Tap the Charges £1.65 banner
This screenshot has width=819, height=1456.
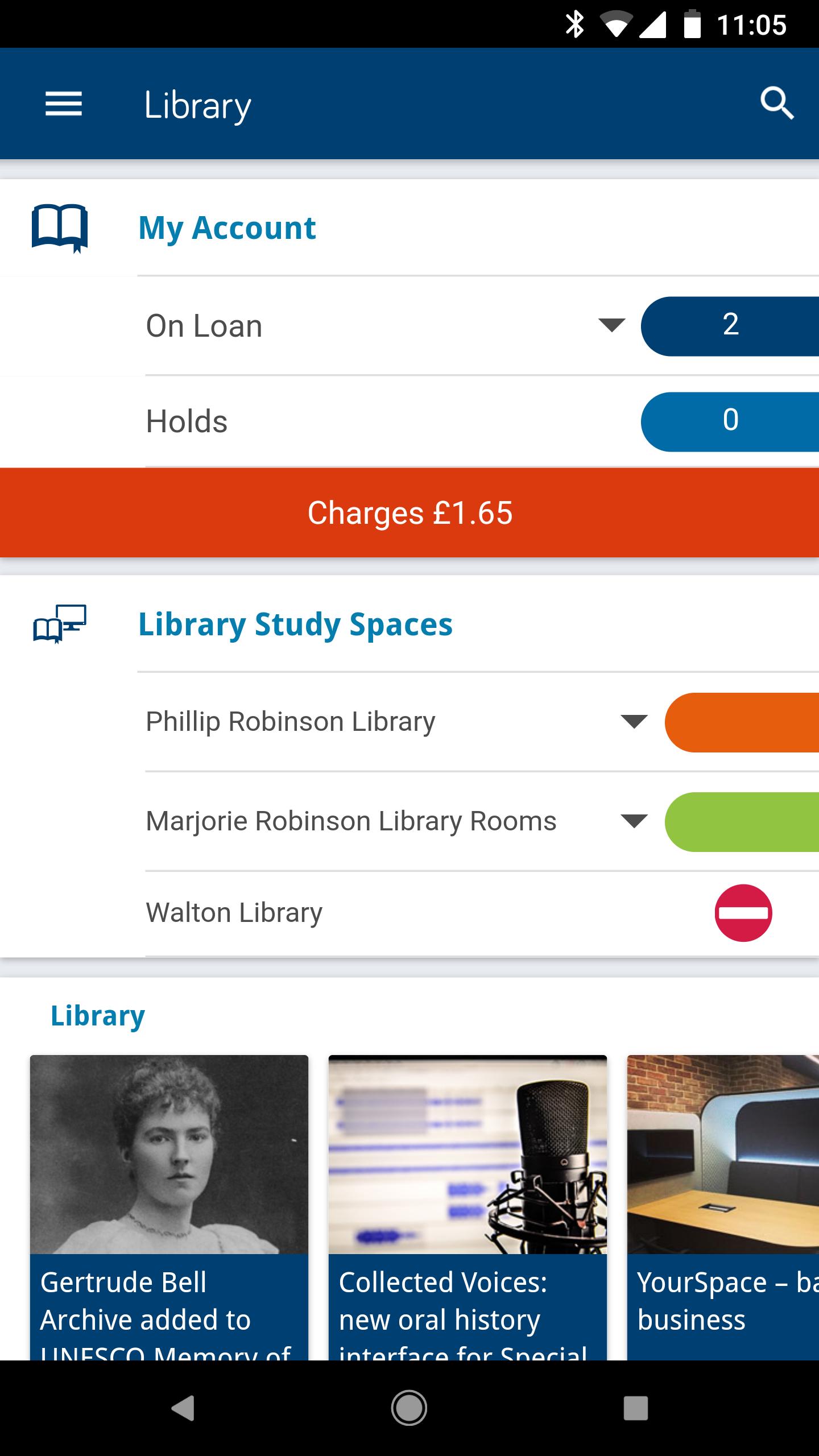[409, 512]
